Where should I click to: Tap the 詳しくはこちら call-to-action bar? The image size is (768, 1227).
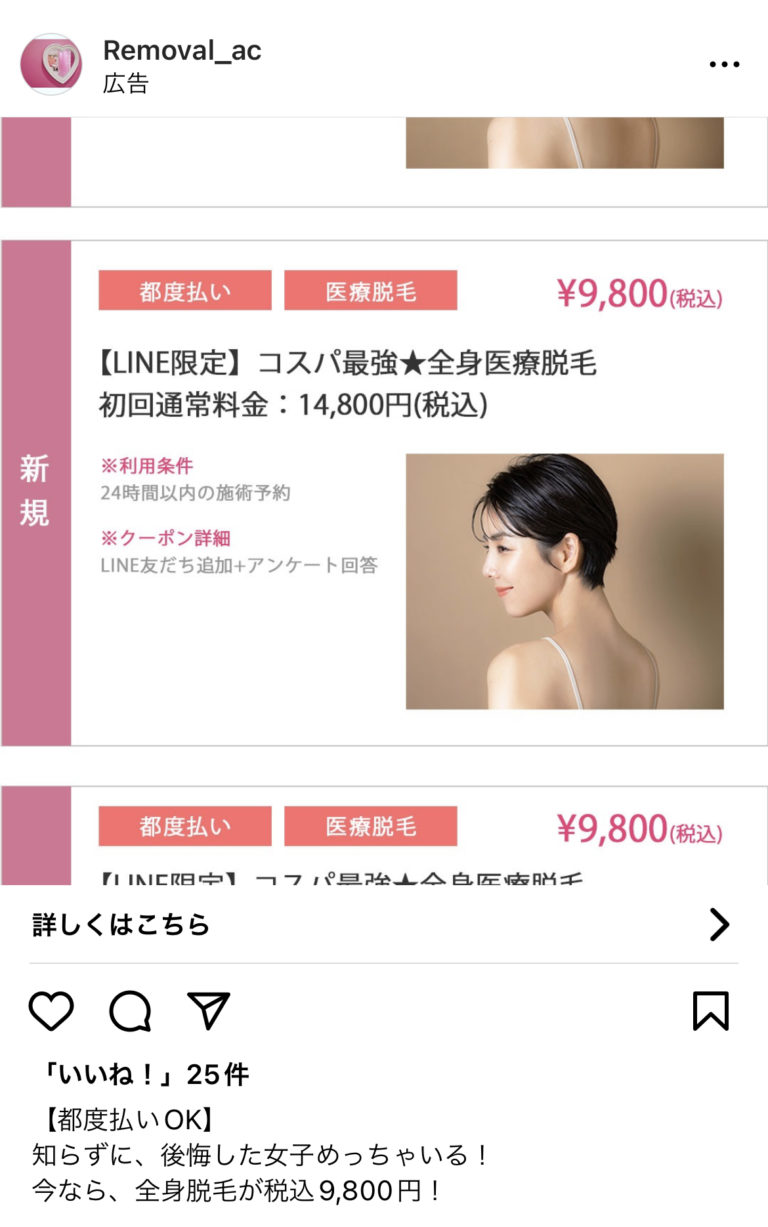[384, 925]
